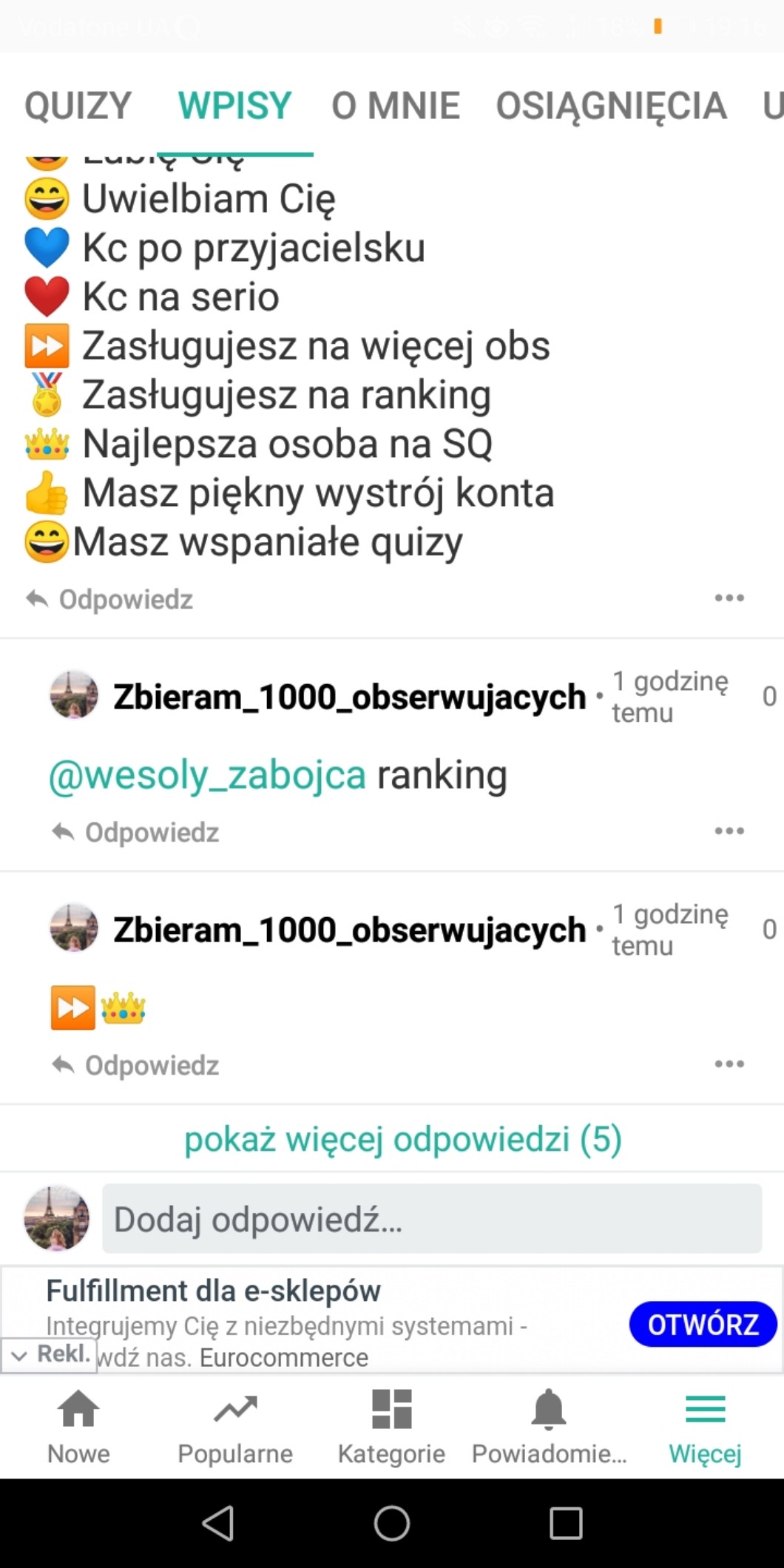Reply to the '@wesoly_zabojca ranking' comment
The image size is (784, 1568).
click(x=136, y=832)
